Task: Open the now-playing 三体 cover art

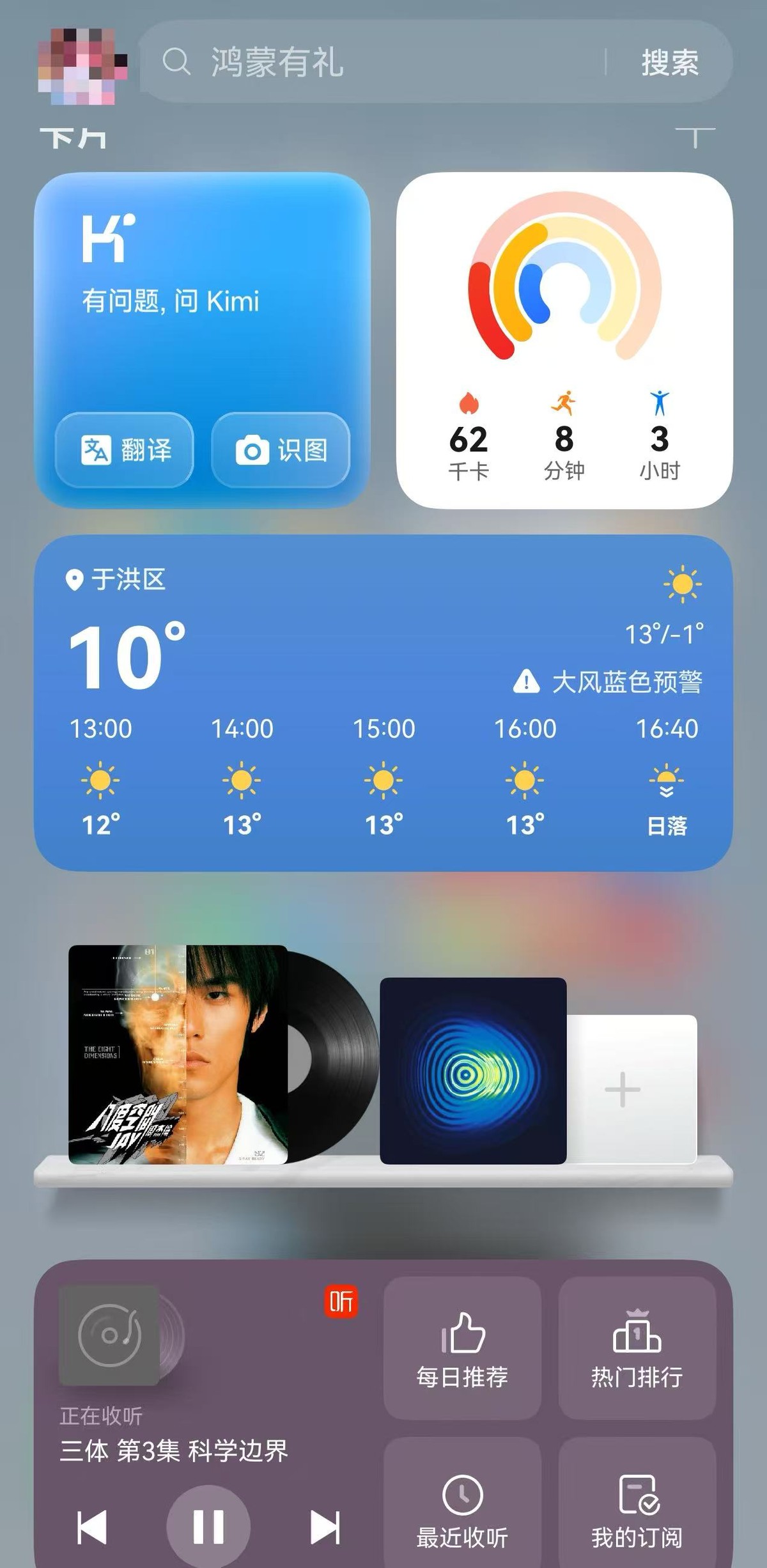Action: click(x=109, y=1335)
